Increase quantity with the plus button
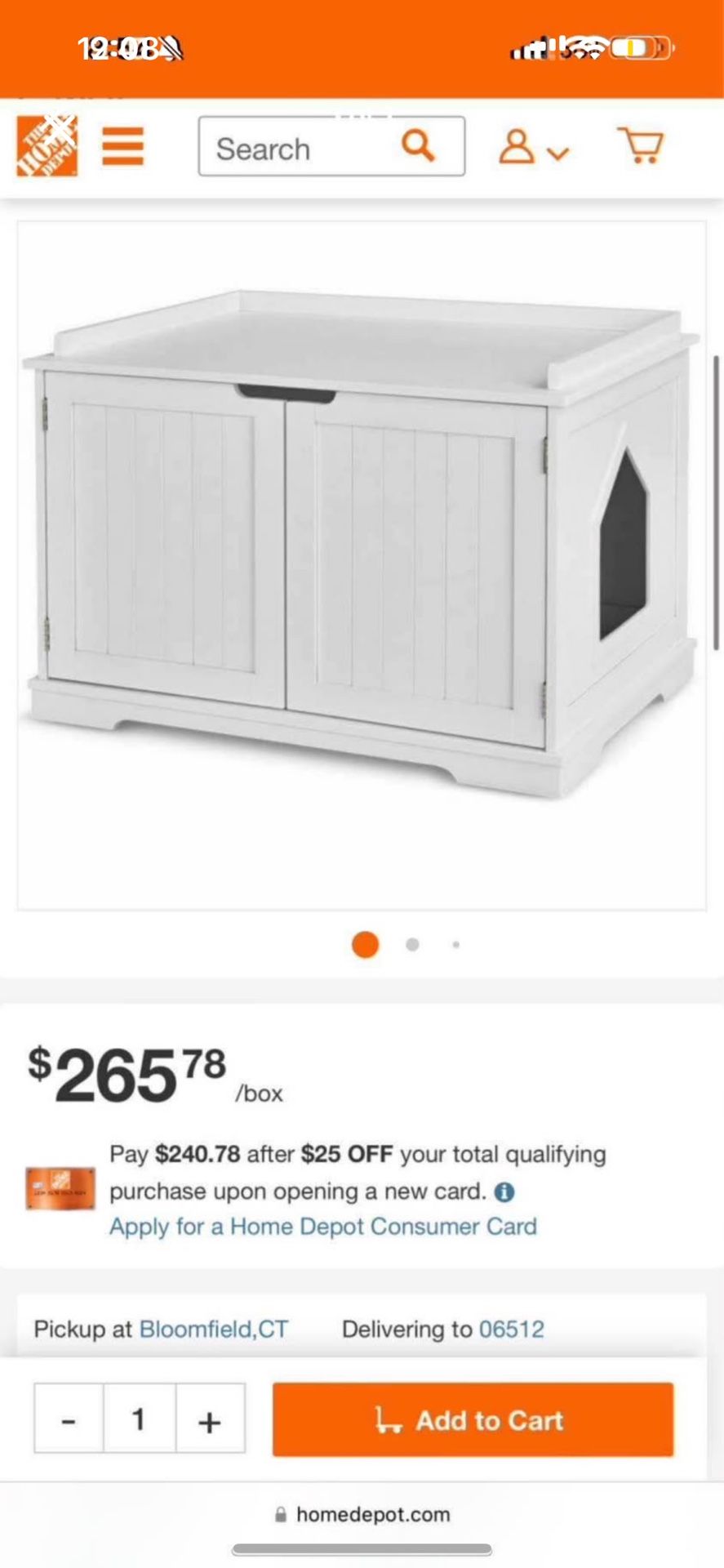This screenshot has height=1568, width=724. click(210, 1420)
